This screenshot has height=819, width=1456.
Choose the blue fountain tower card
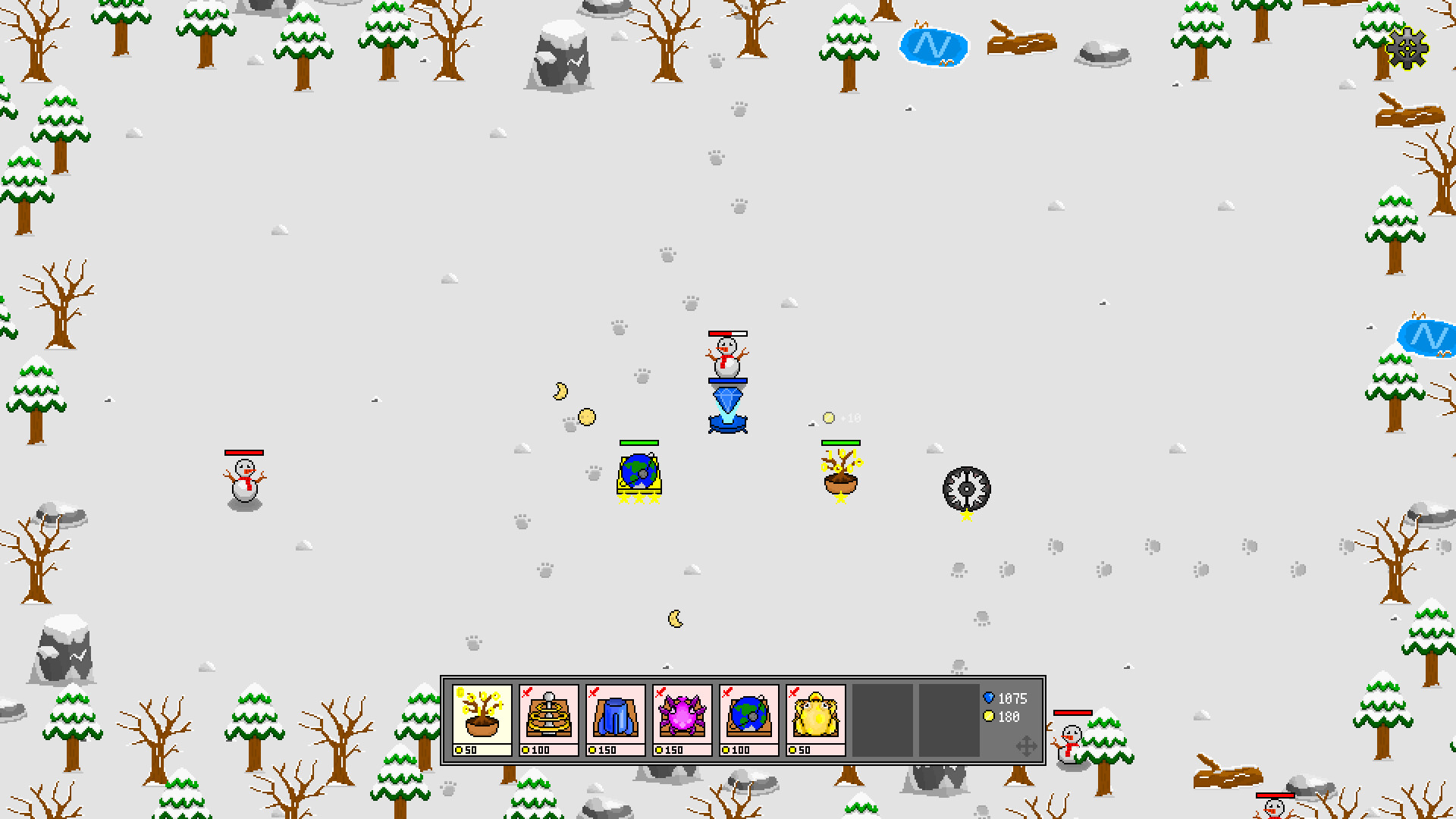click(x=616, y=720)
